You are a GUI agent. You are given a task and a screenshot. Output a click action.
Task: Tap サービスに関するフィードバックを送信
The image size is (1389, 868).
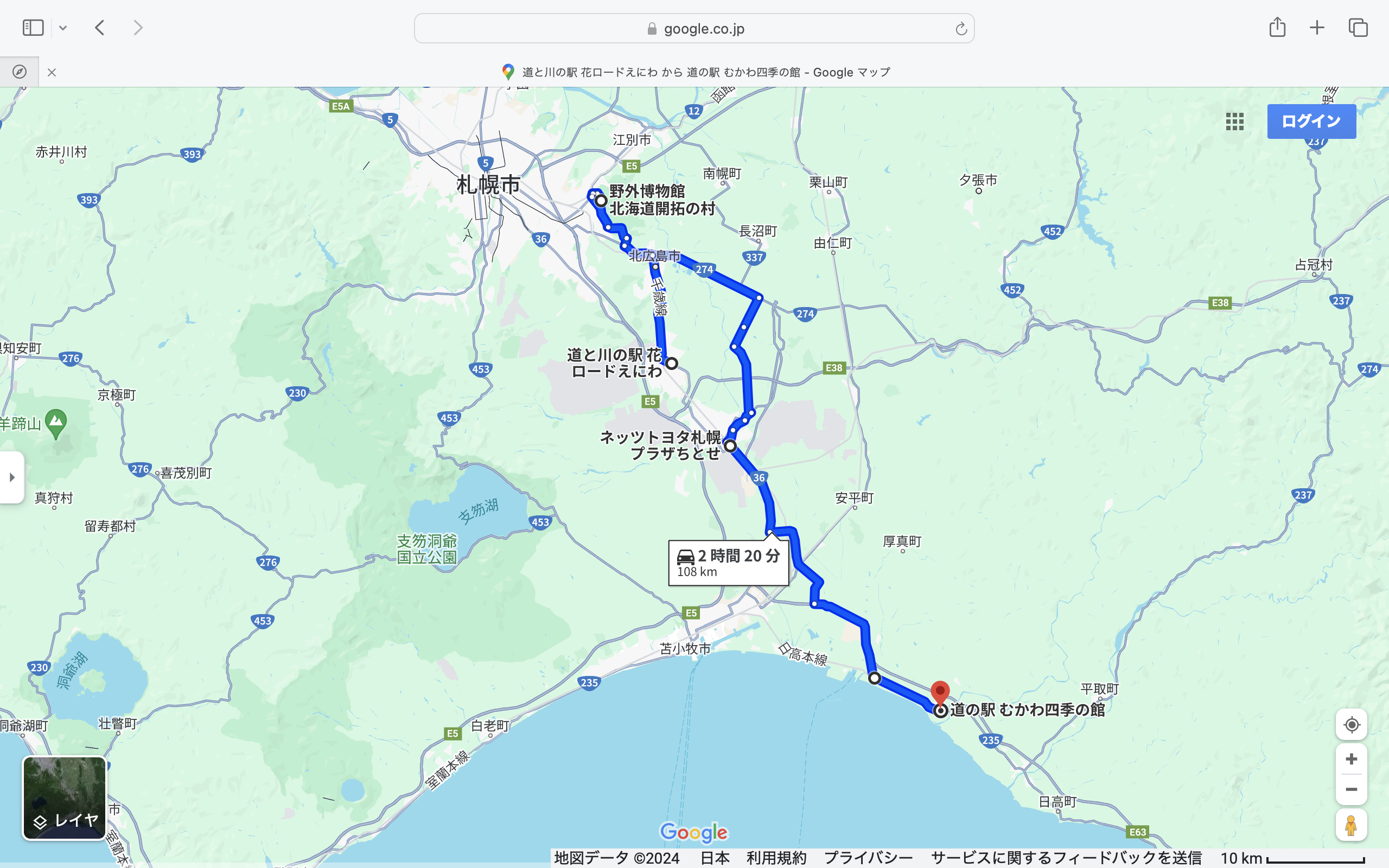[1066, 858]
